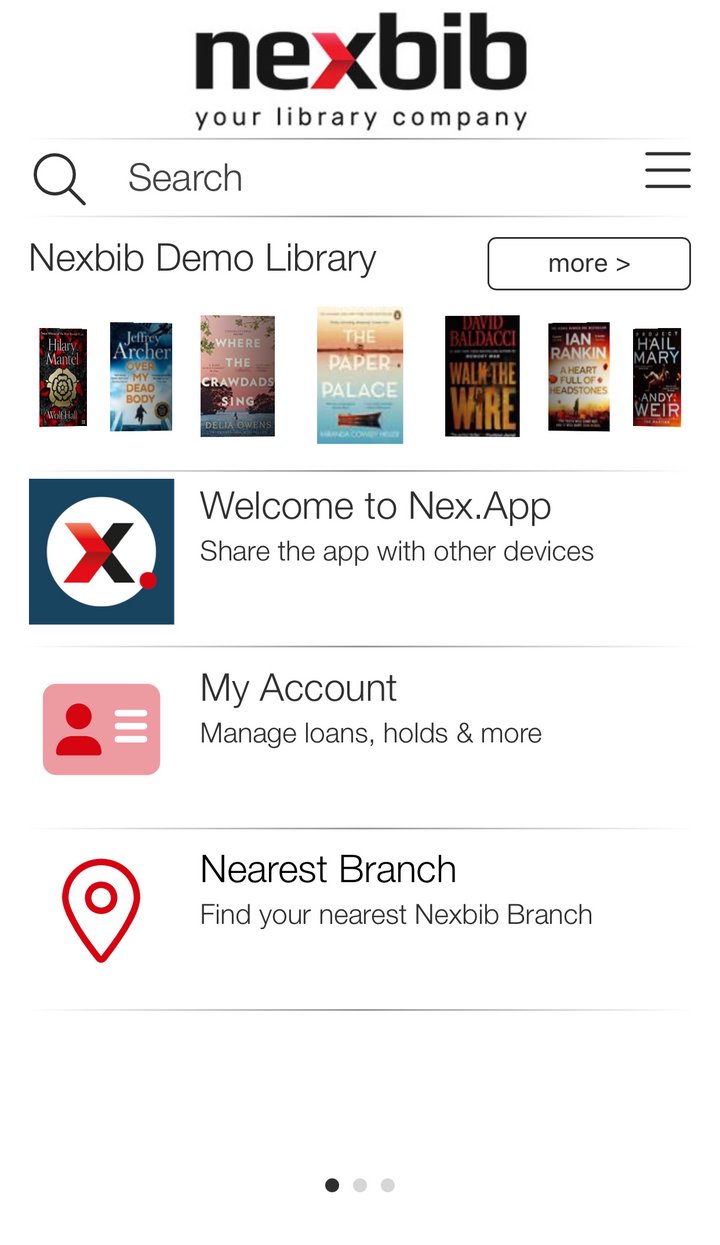720x1245 pixels.
Task: Click the Nearest Branch location pin icon
Action: pyautogui.click(x=100, y=908)
